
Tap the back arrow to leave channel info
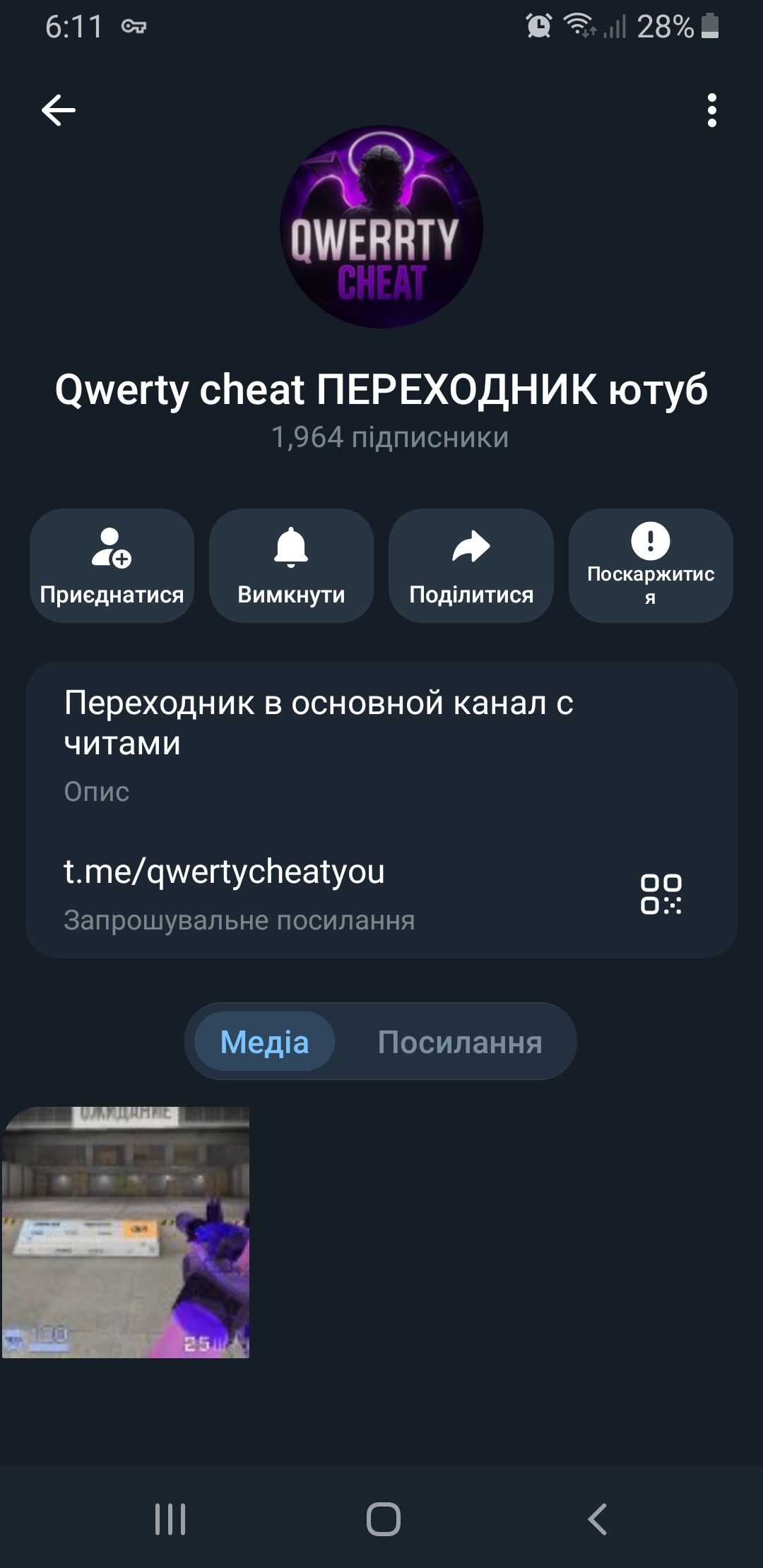(58, 109)
